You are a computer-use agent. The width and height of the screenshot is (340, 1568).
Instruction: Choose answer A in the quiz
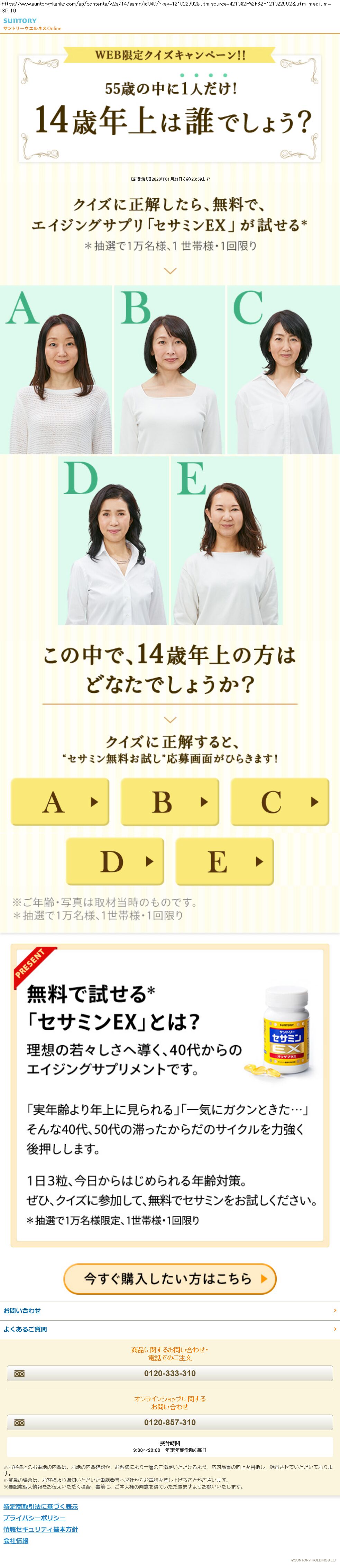coord(60,802)
